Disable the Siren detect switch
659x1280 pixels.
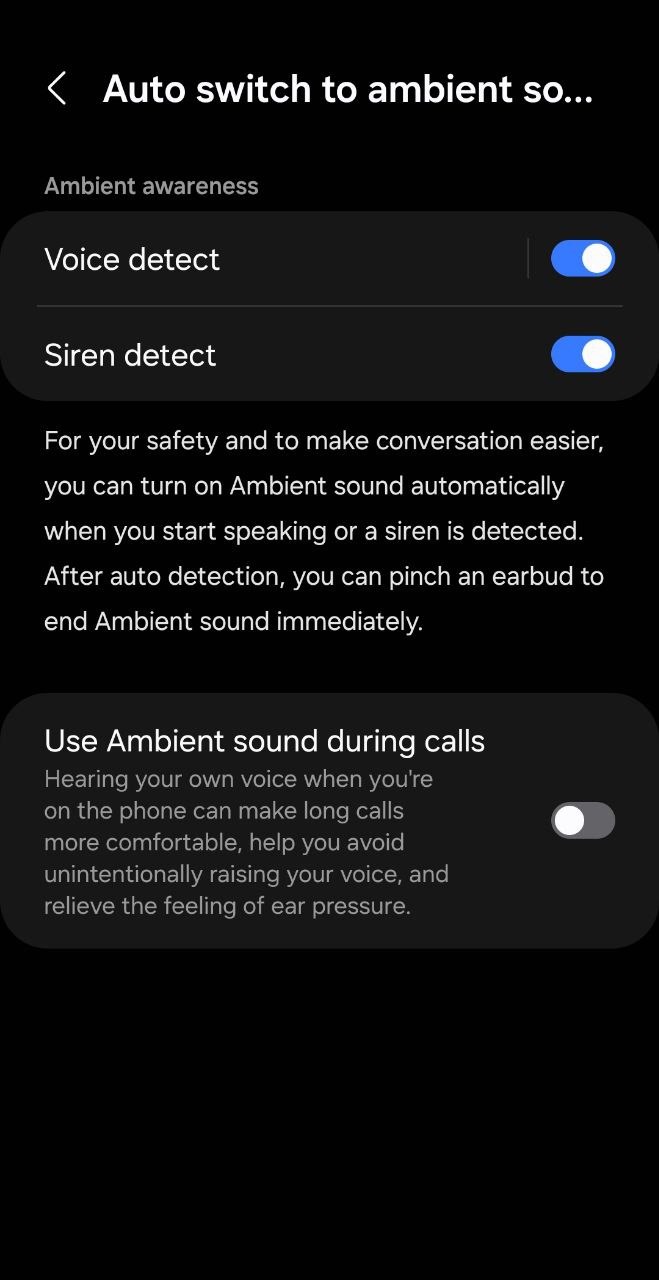583,355
